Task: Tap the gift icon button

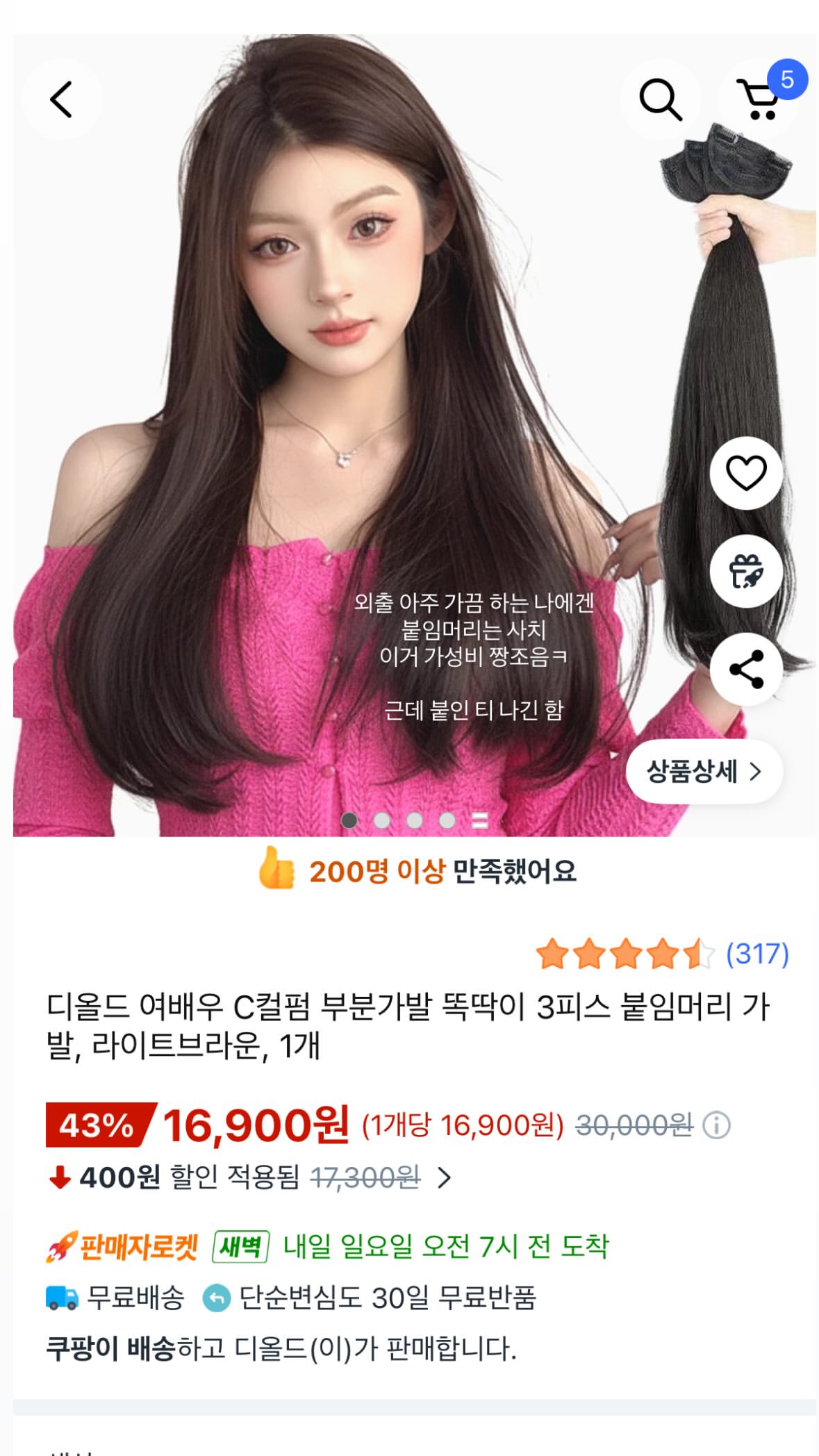Action: pos(746,571)
